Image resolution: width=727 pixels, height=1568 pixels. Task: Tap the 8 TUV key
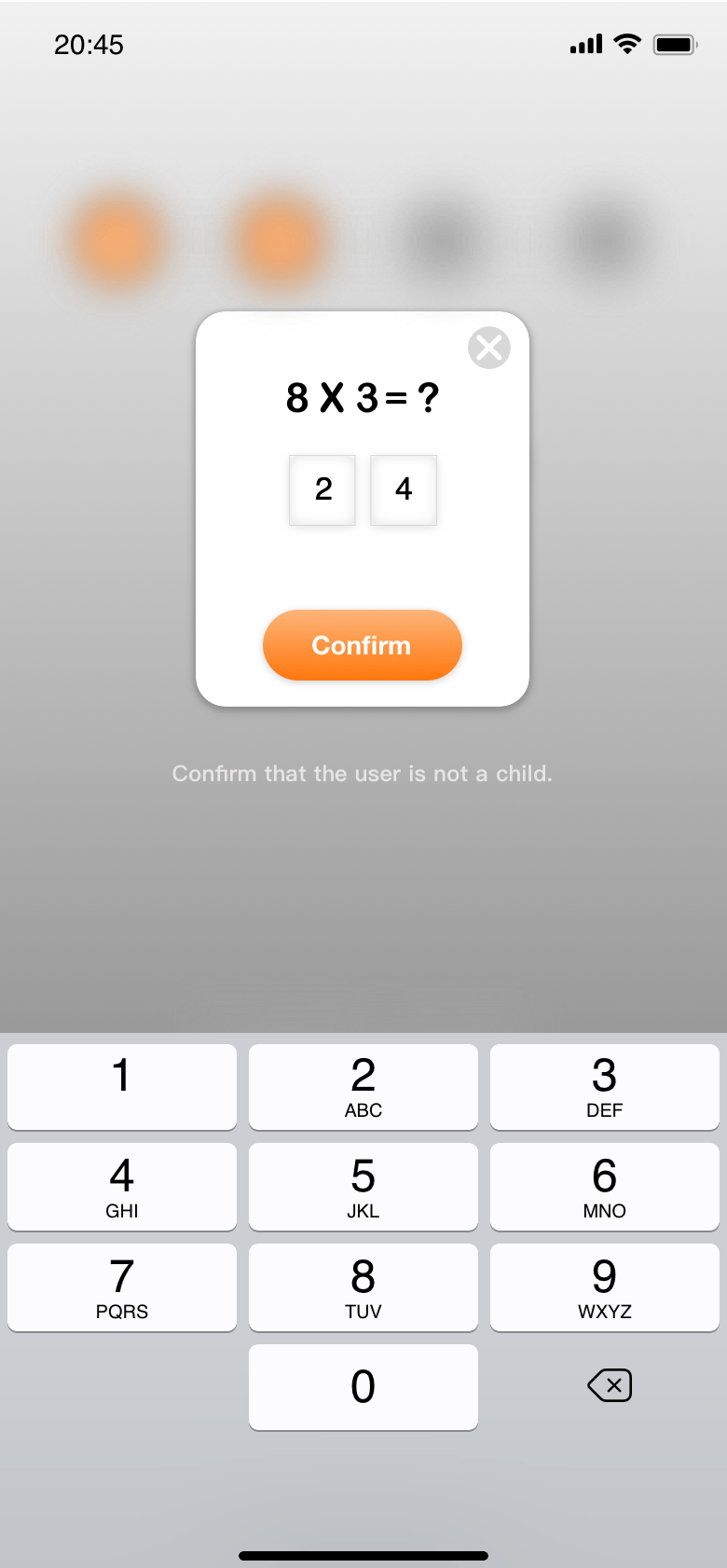point(363,1287)
